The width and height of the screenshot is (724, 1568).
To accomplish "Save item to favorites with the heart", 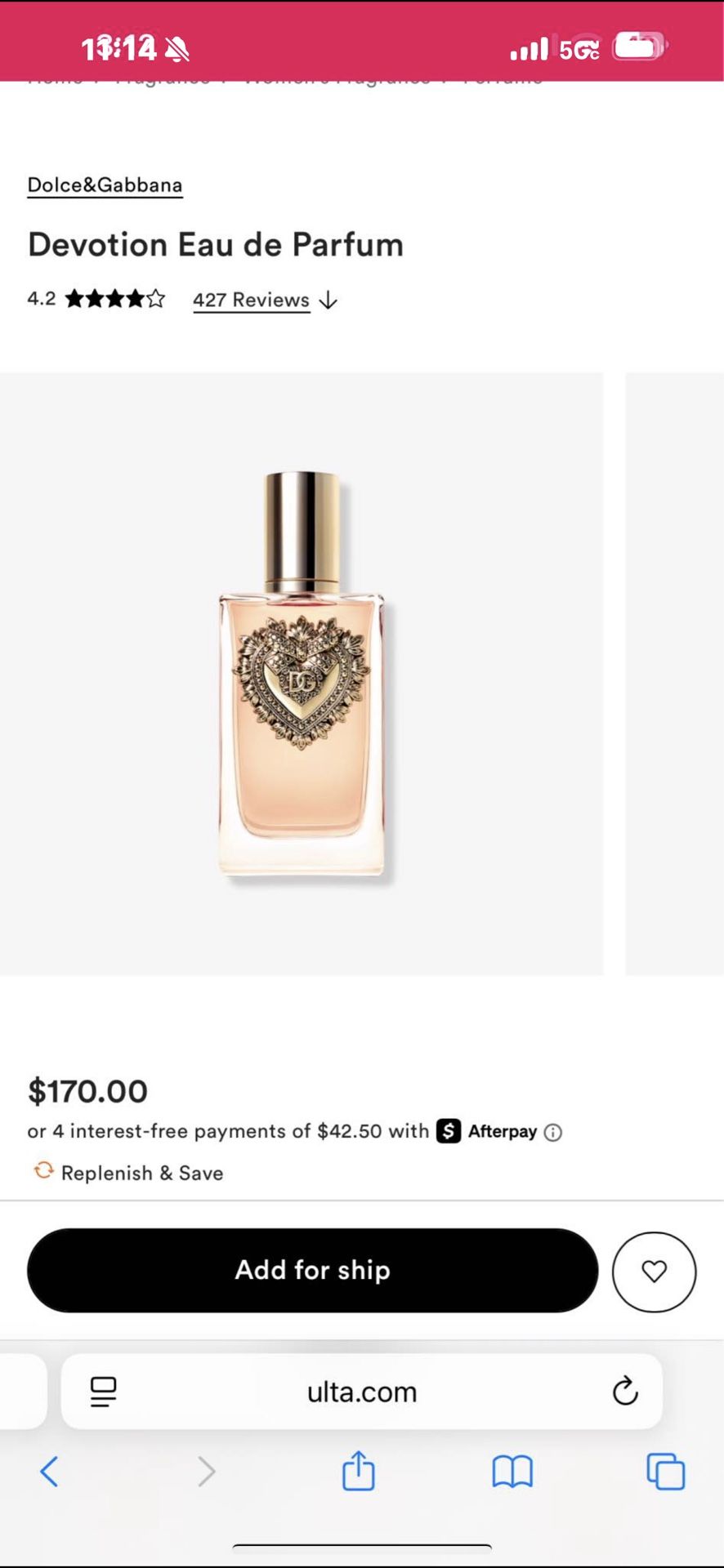I will click(x=654, y=1272).
